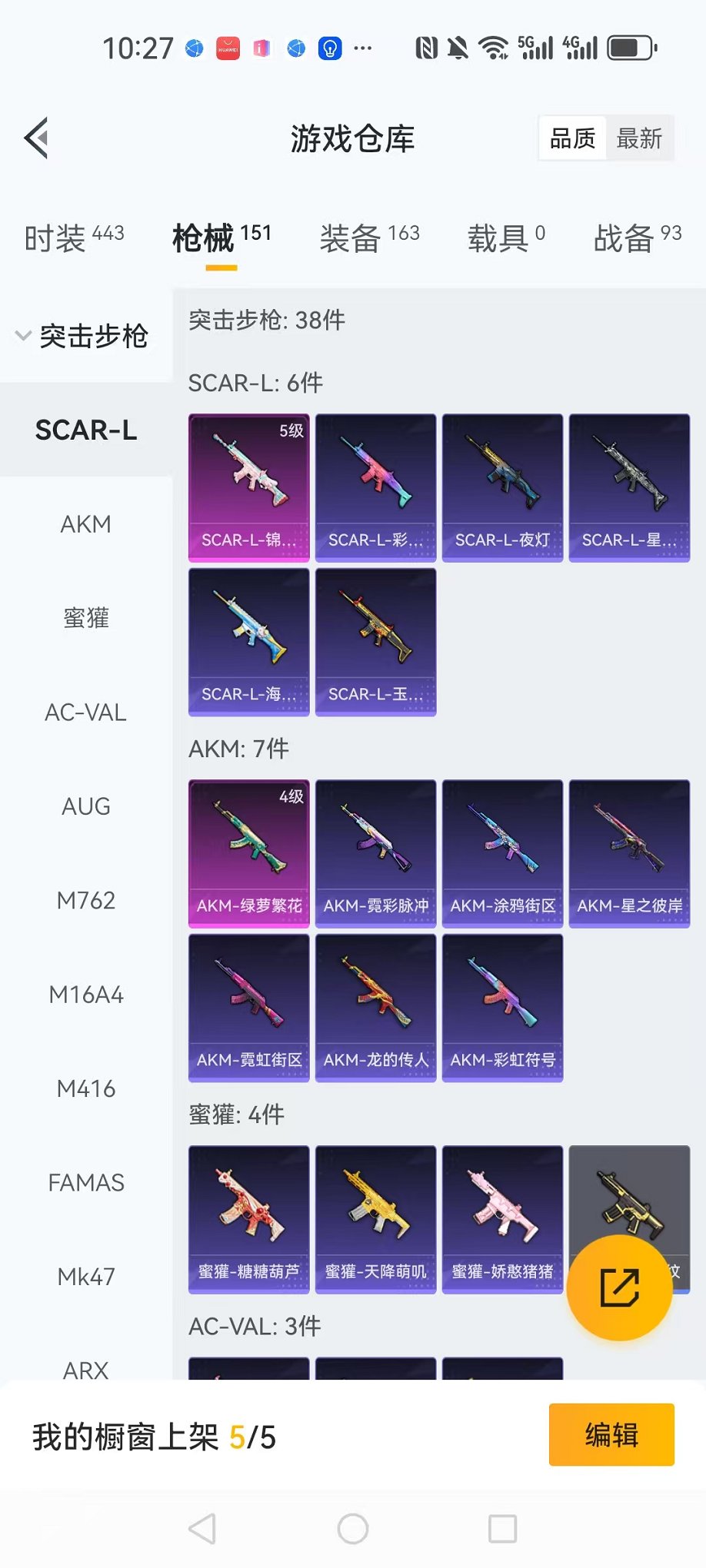Jump to the AUG weapon section

click(x=85, y=806)
